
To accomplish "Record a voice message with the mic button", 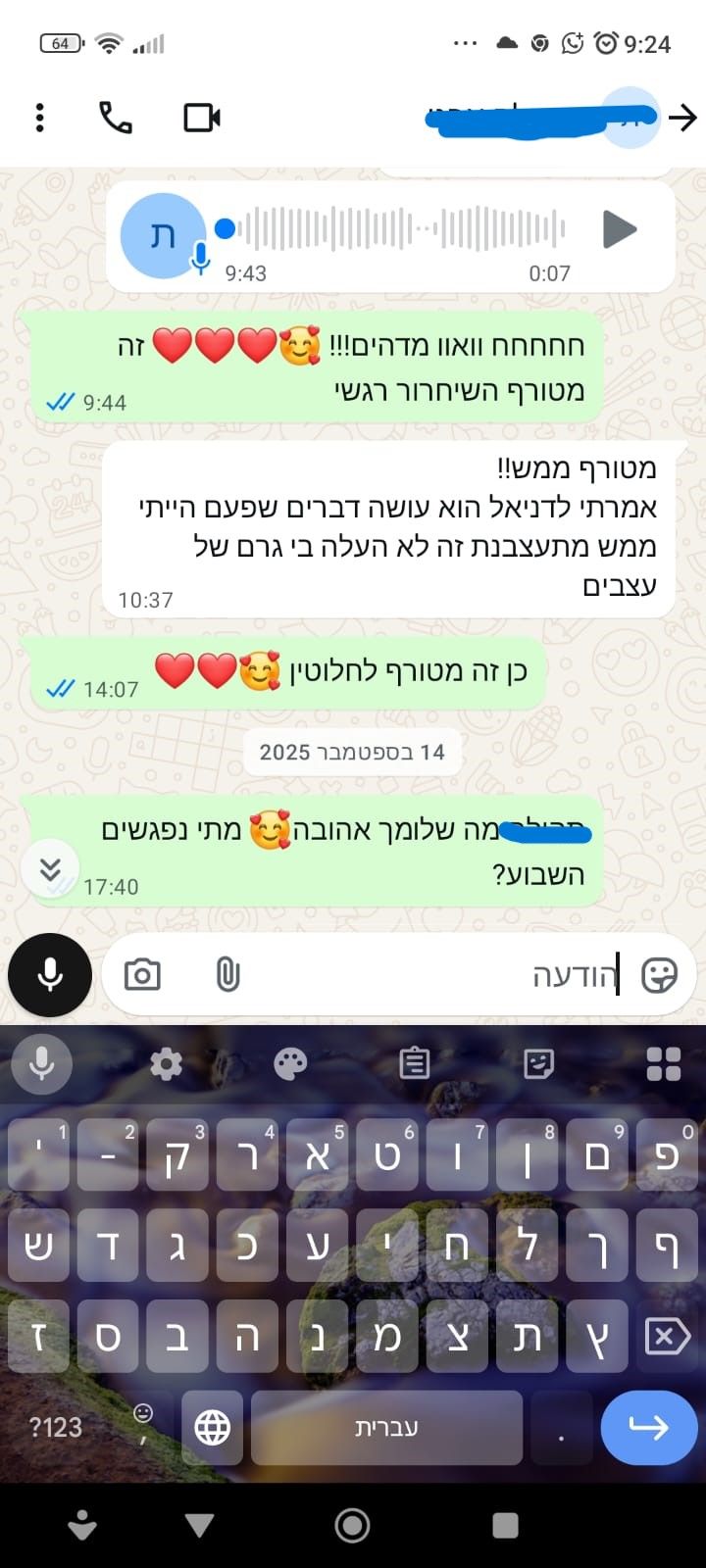I will coord(50,975).
